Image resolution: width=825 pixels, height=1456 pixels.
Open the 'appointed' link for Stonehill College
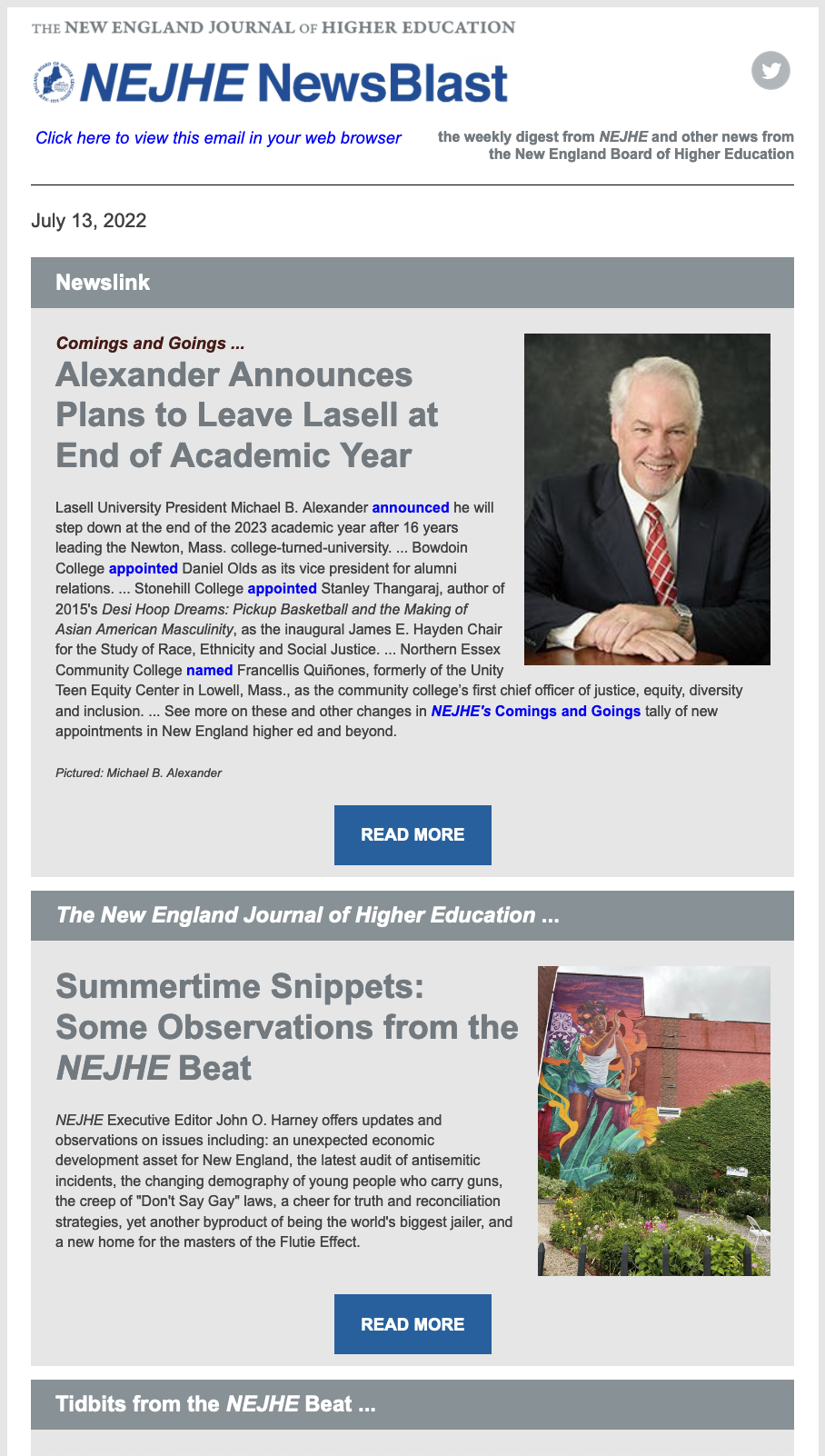282,588
